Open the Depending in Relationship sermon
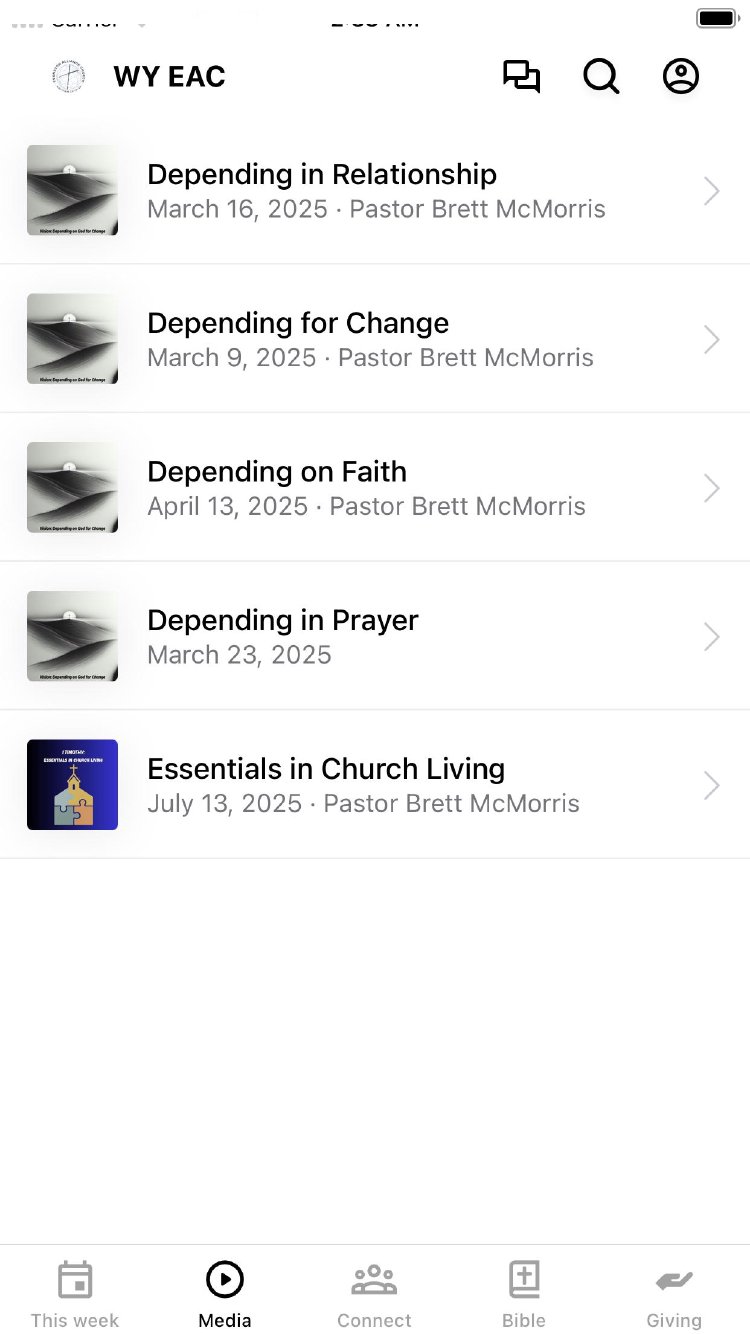Image resolution: width=750 pixels, height=1334 pixels. (x=375, y=190)
